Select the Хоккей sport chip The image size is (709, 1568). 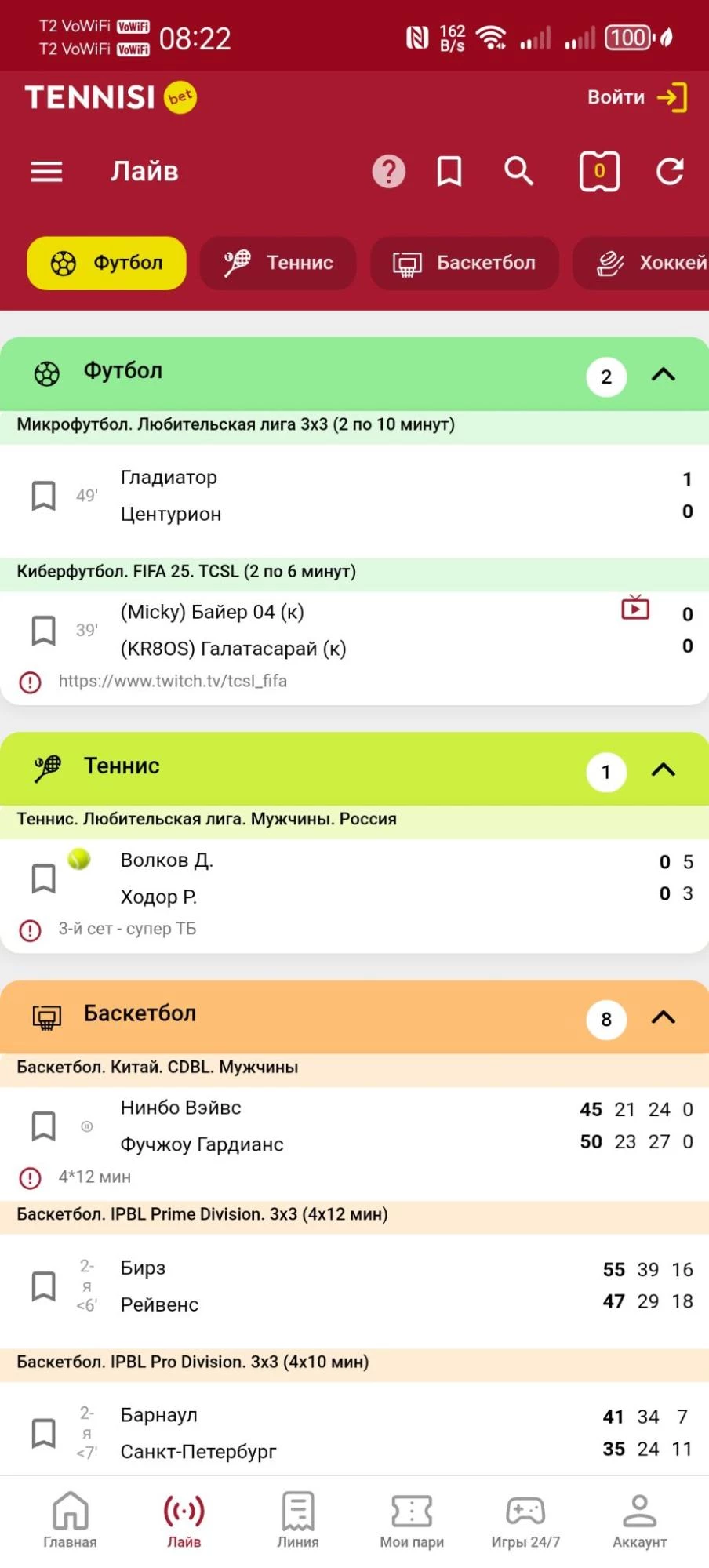pyautogui.click(x=642, y=263)
